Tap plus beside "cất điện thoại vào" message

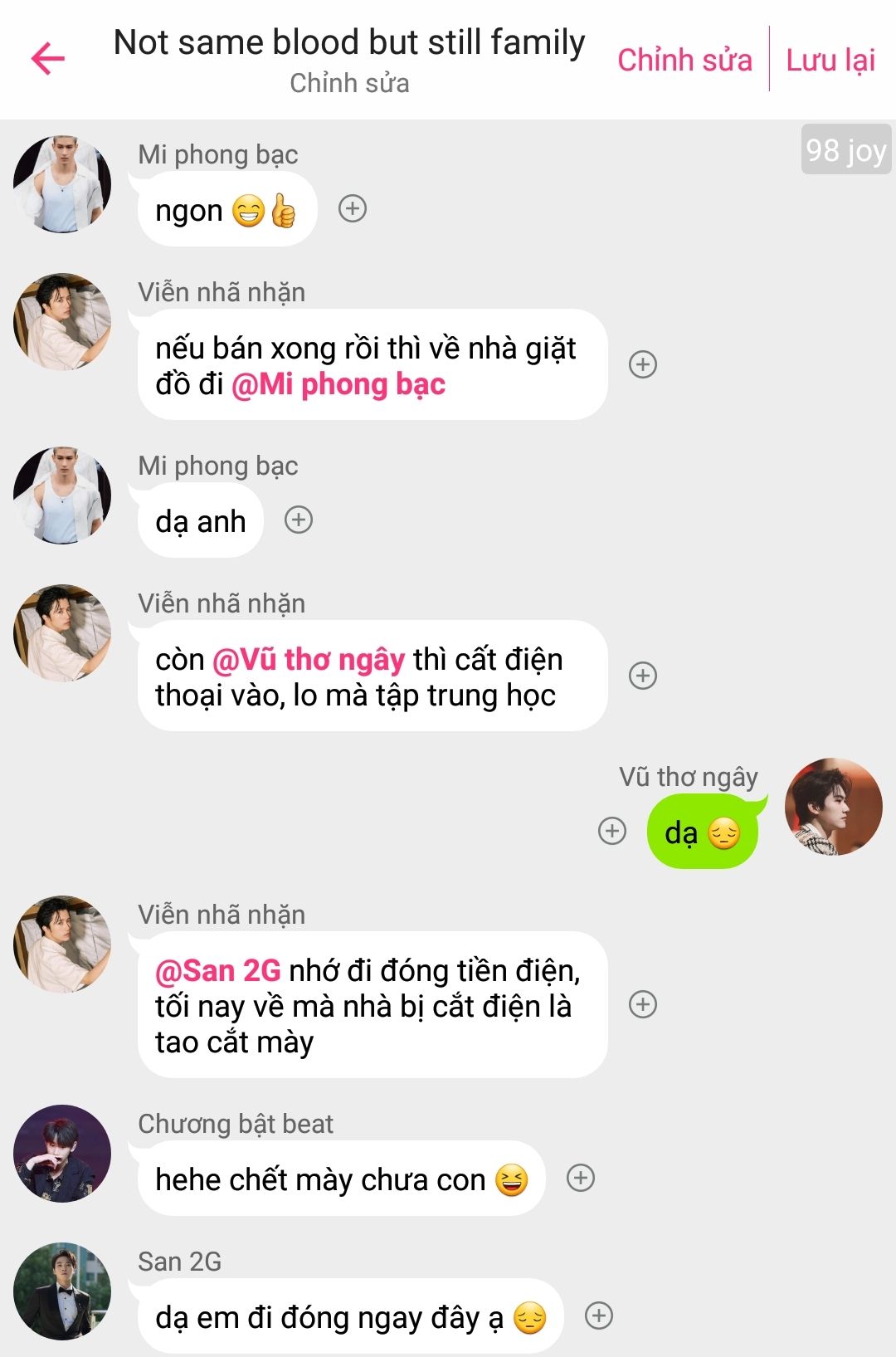tap(643, 676)
